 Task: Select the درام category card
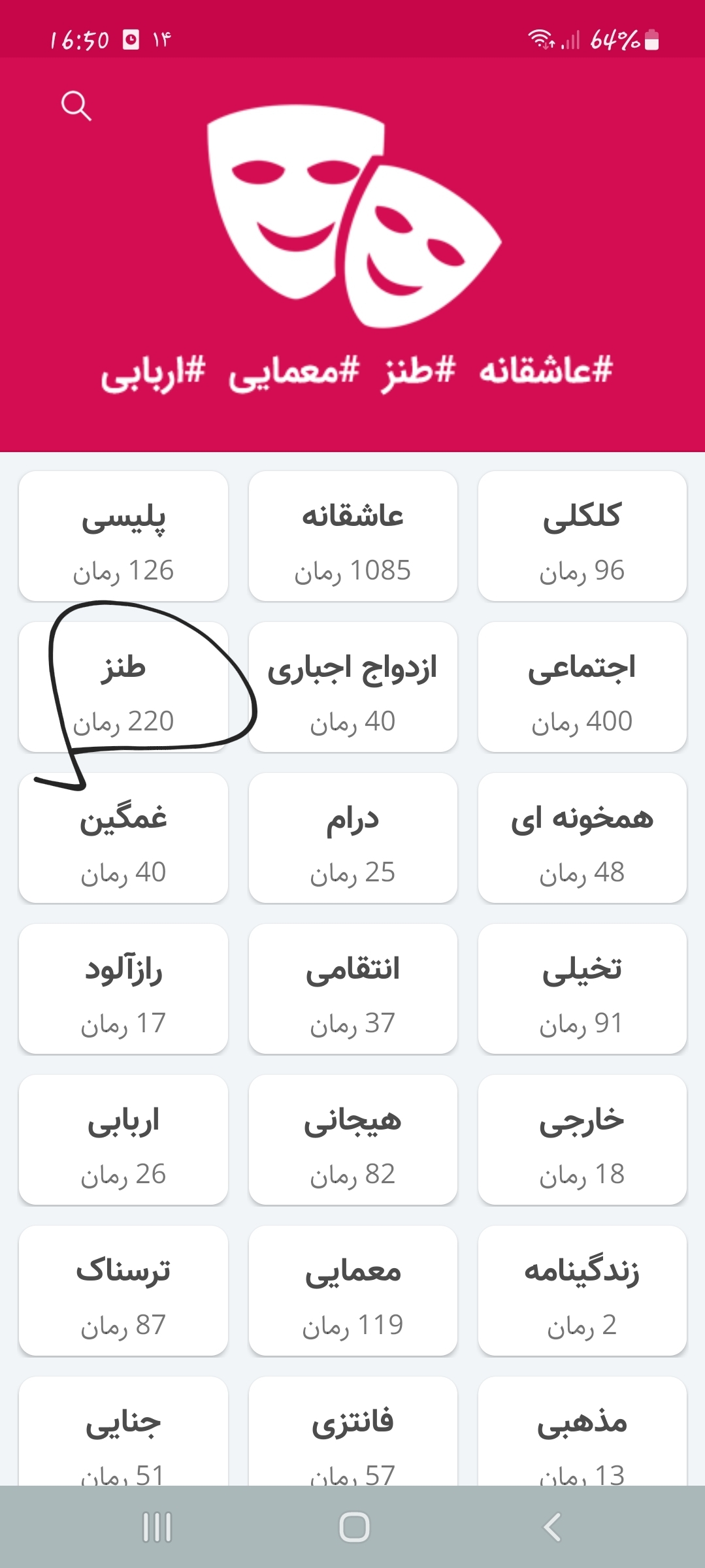pyautogui.click(x=353, y=838)
